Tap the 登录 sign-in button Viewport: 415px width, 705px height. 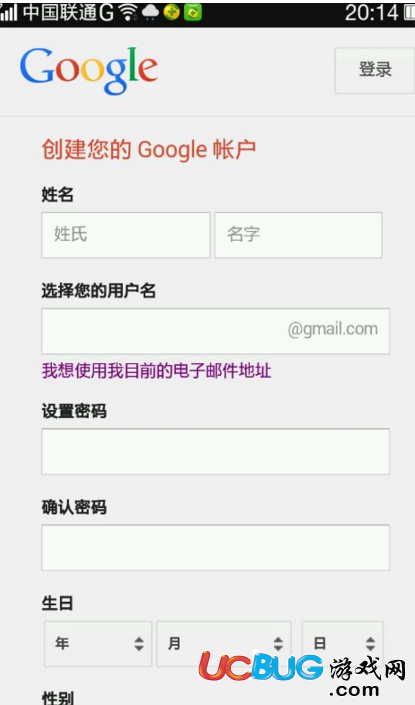pos(375,70)
